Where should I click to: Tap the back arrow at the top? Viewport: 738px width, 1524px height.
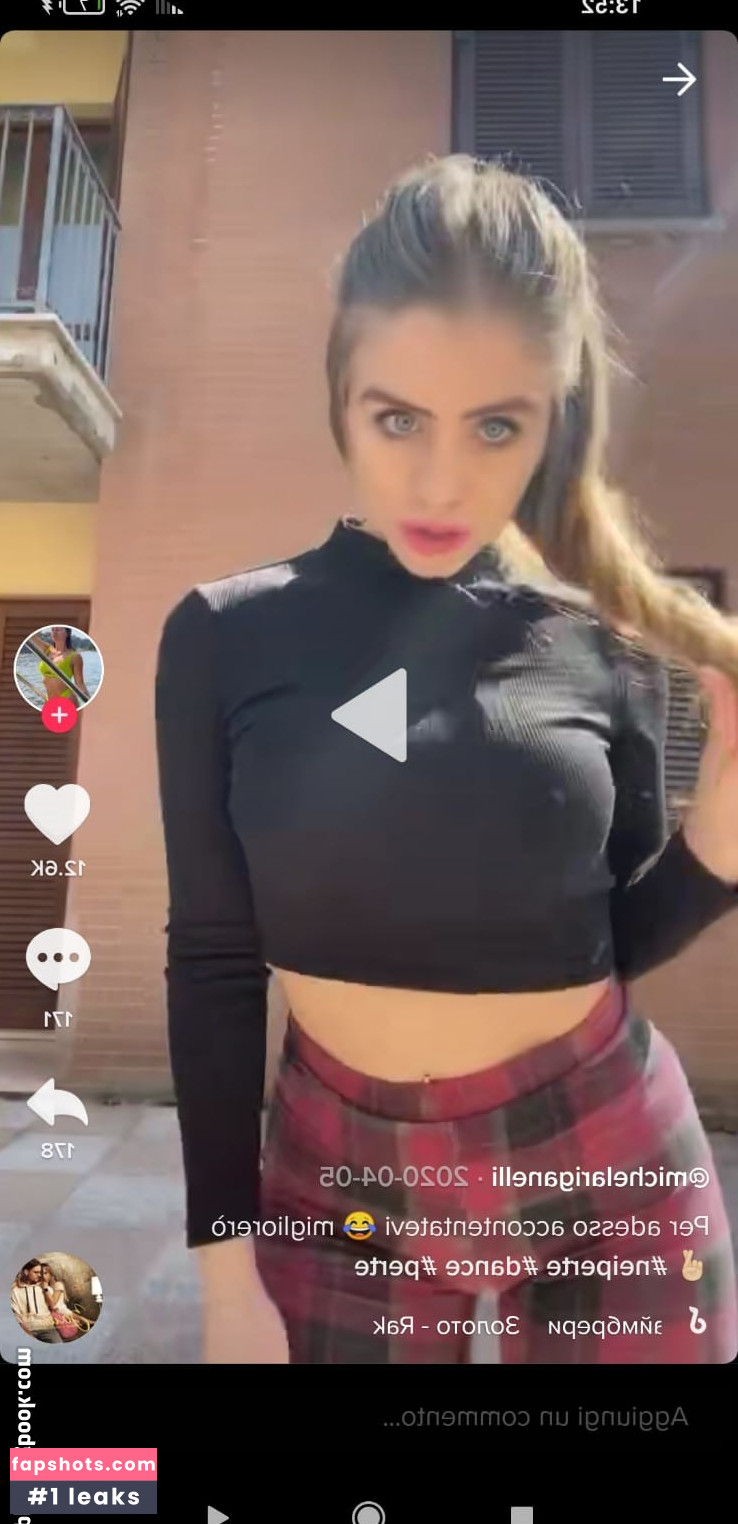click(x=679, y=80)
